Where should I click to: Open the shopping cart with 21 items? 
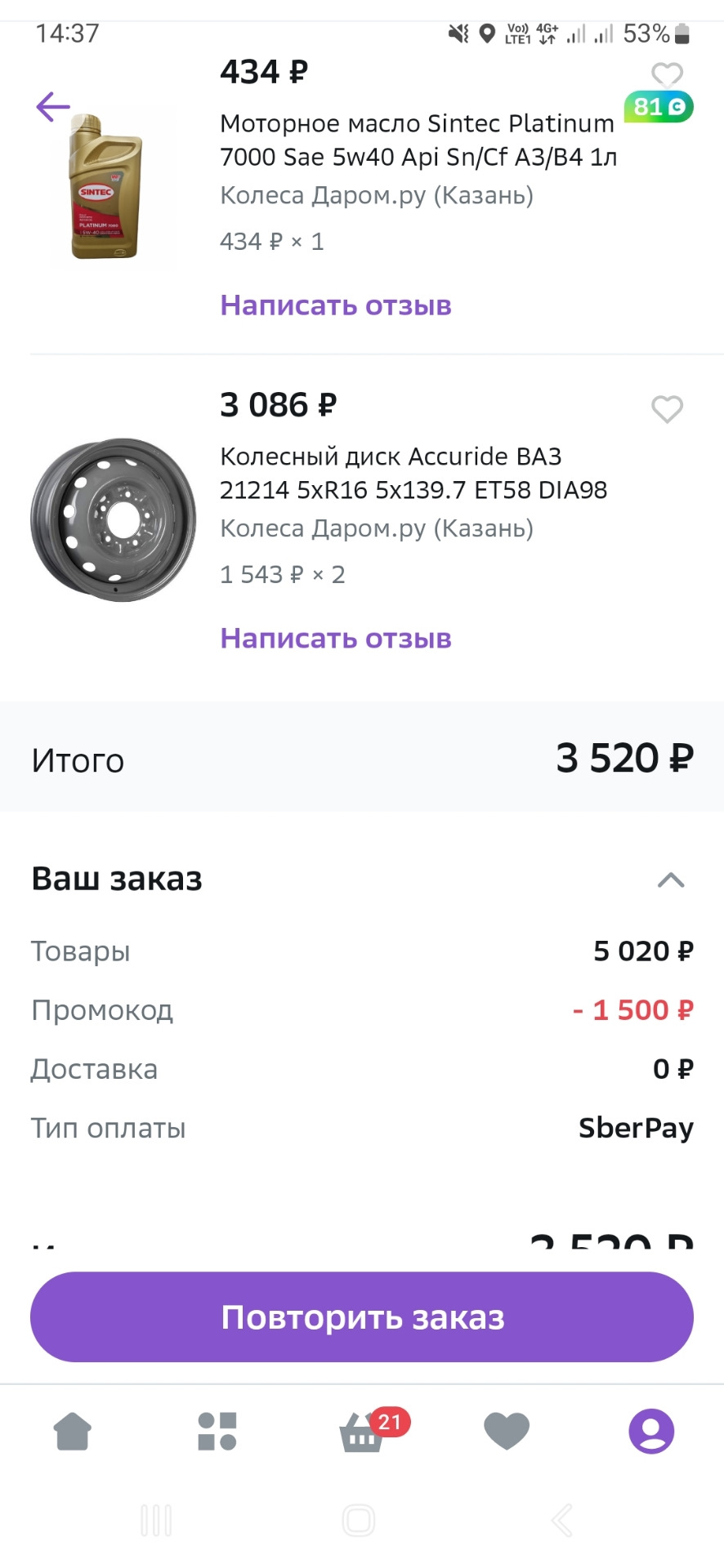coord(362,1432)
